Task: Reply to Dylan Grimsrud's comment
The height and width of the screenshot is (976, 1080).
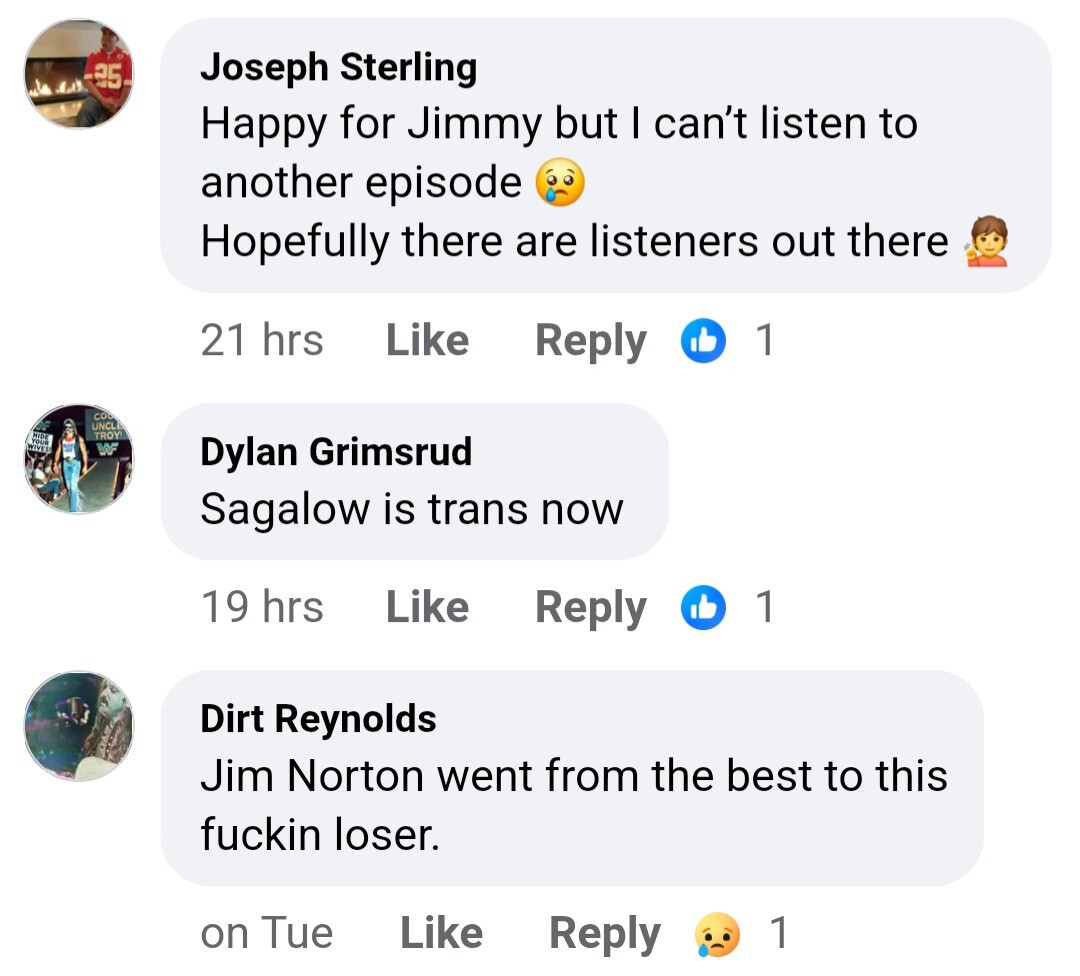Action: 590,607
